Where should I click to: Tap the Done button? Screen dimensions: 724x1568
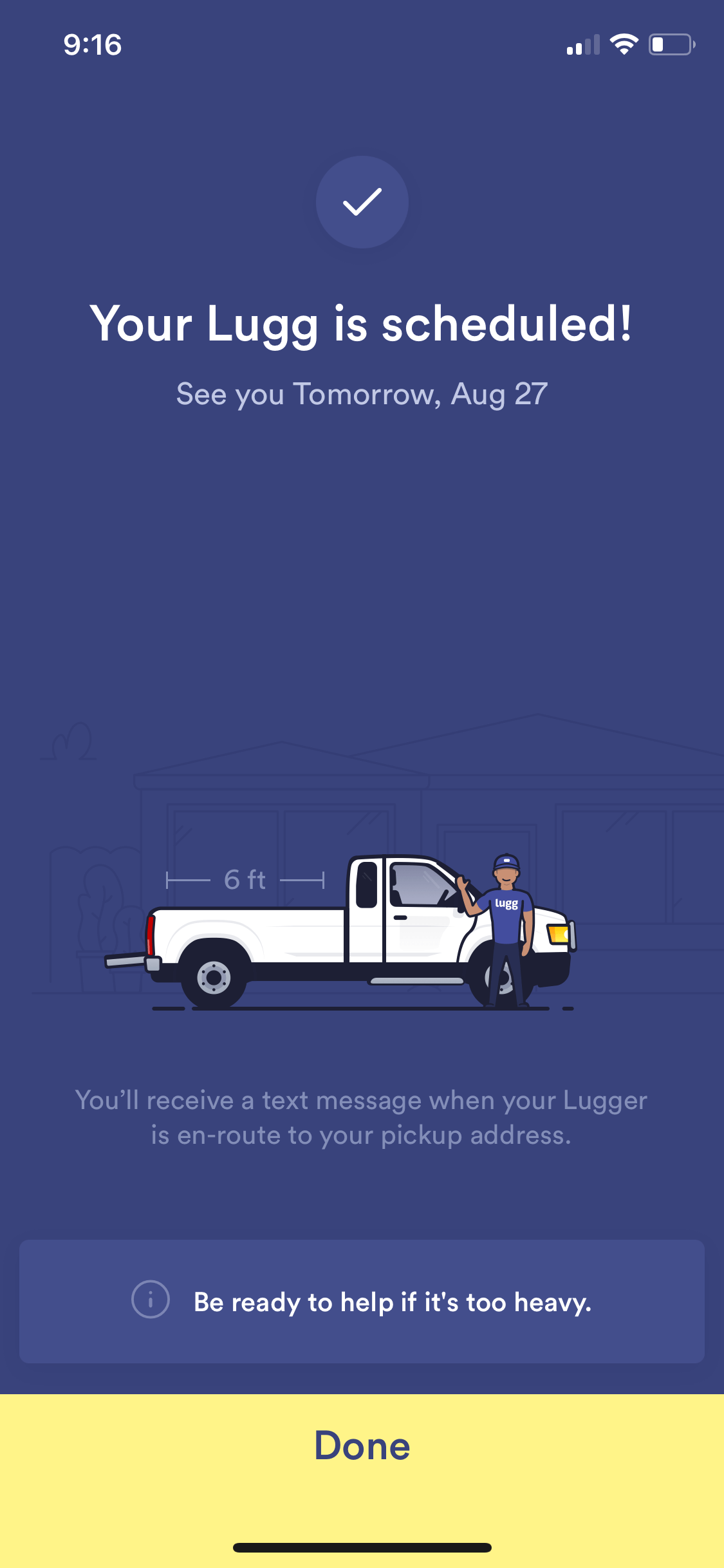pyautogui.click(x=362, y=1446)
